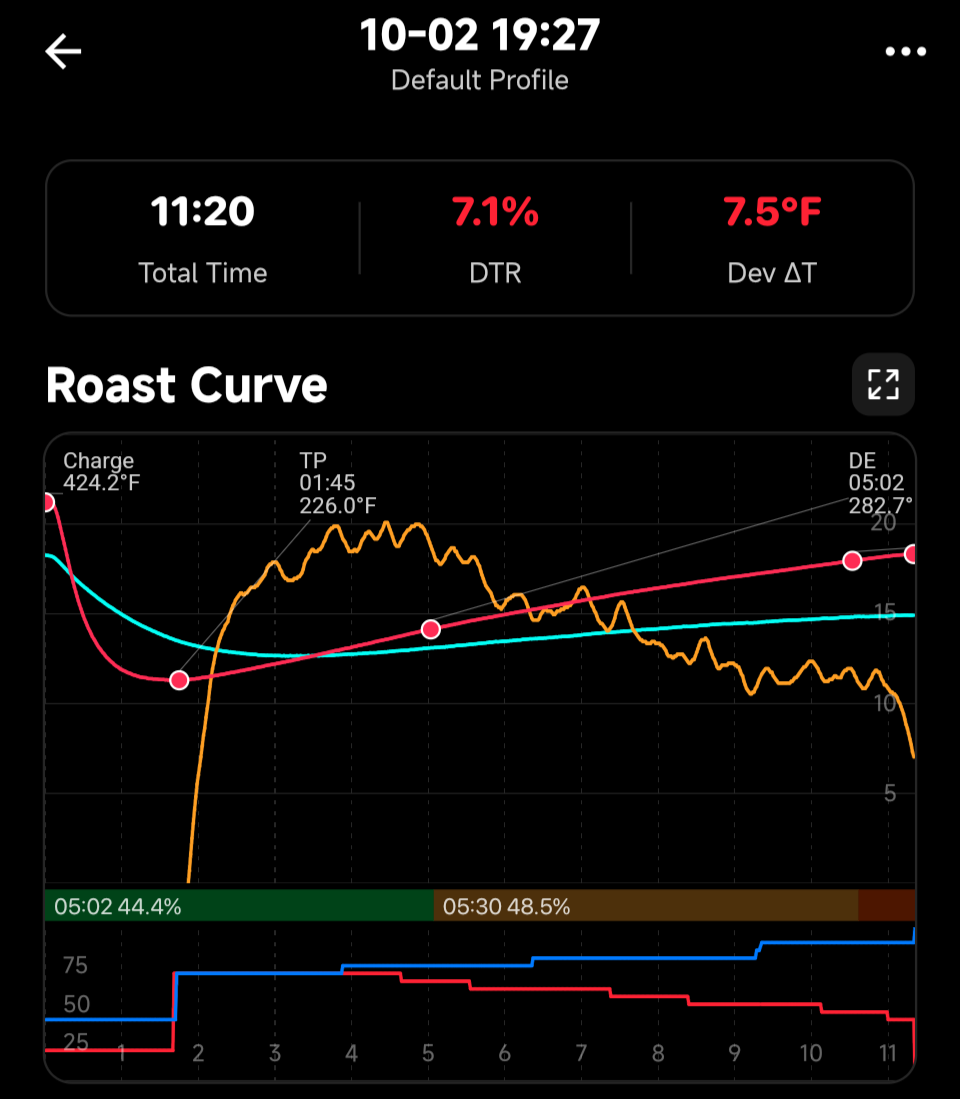Open the three-dot overflow menu

click(x=905, y=52)
